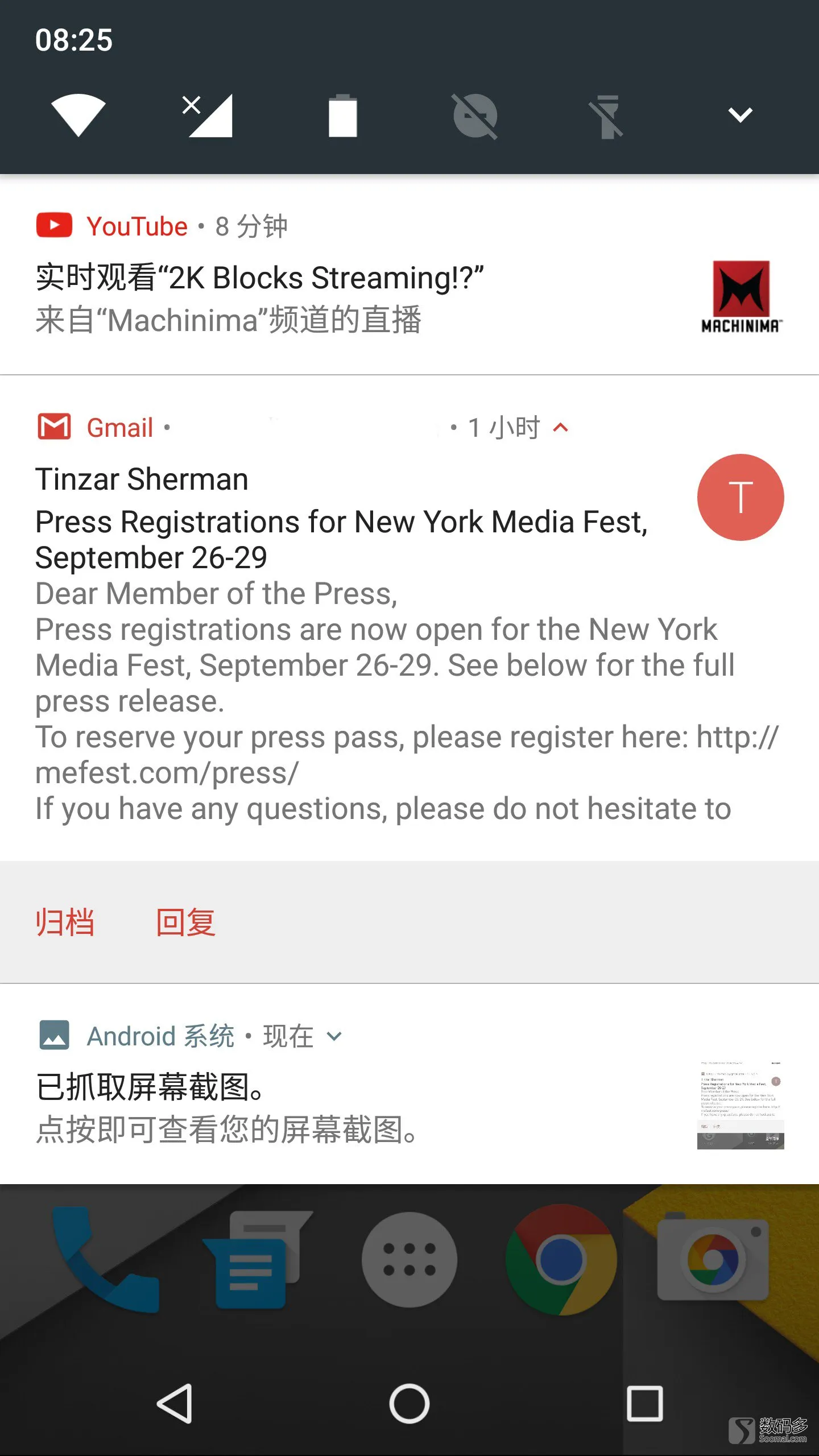The height and width of the screenshot is (1456, 819).
Task: Archive the email with the 归档 button
Action: [65, 923]
